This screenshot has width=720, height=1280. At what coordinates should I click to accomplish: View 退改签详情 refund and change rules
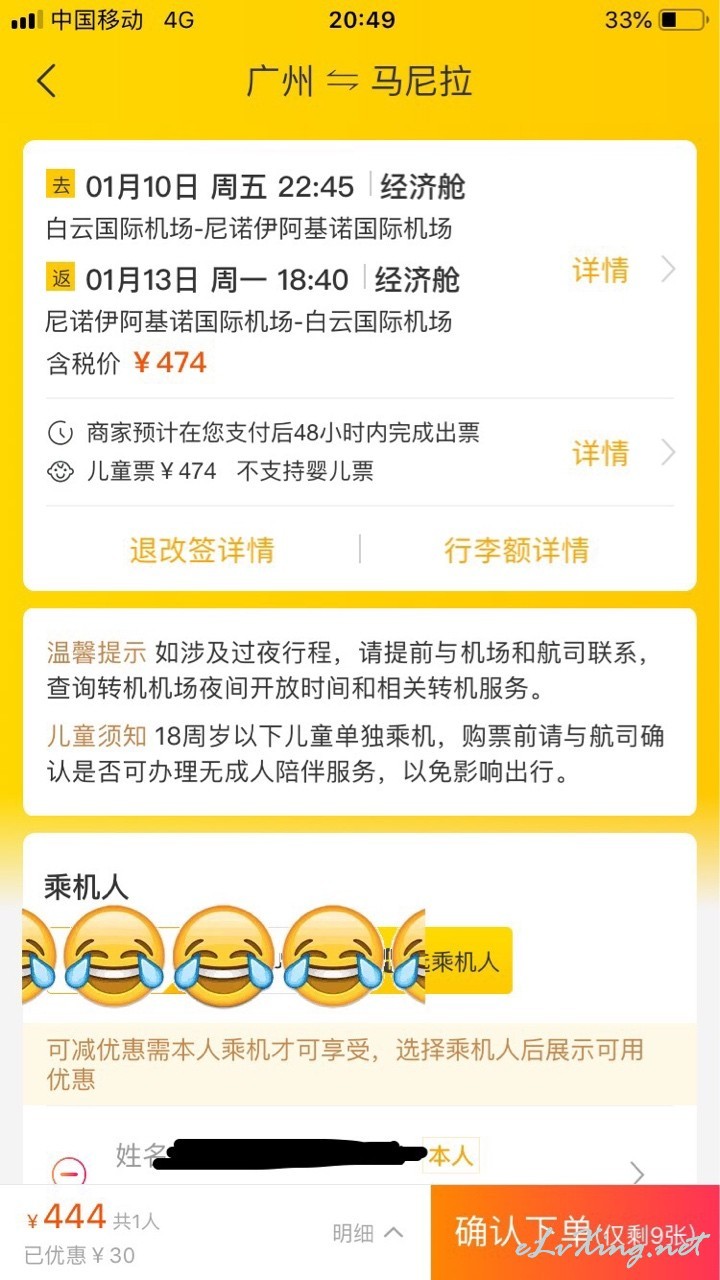[201, 550]
